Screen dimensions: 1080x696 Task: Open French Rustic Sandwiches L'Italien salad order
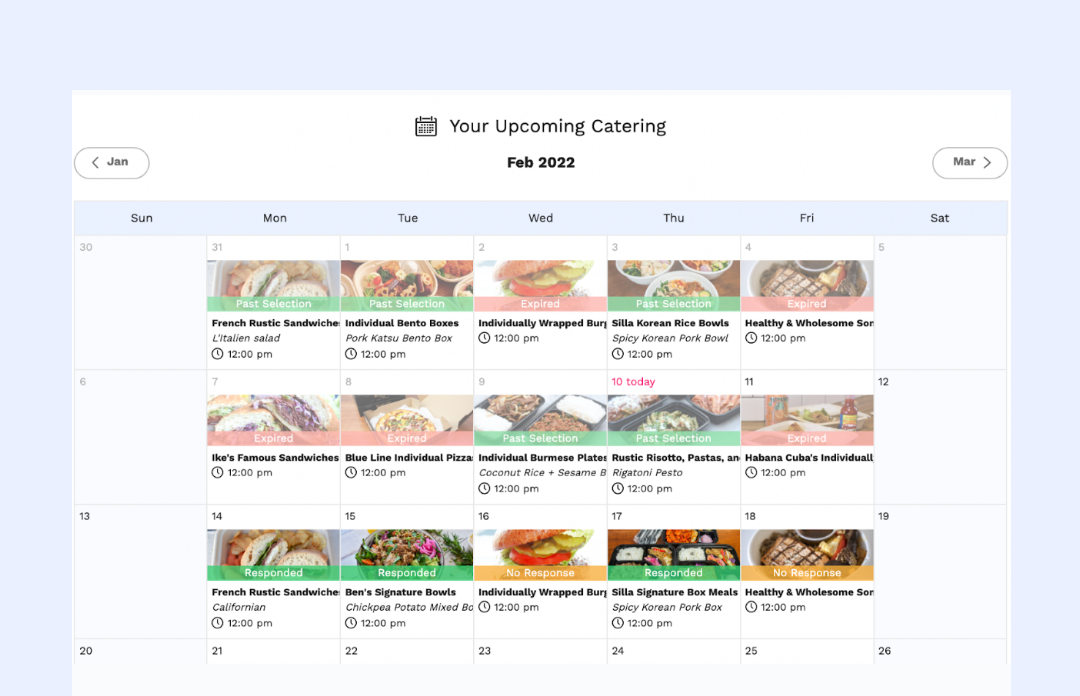(274, 323)
